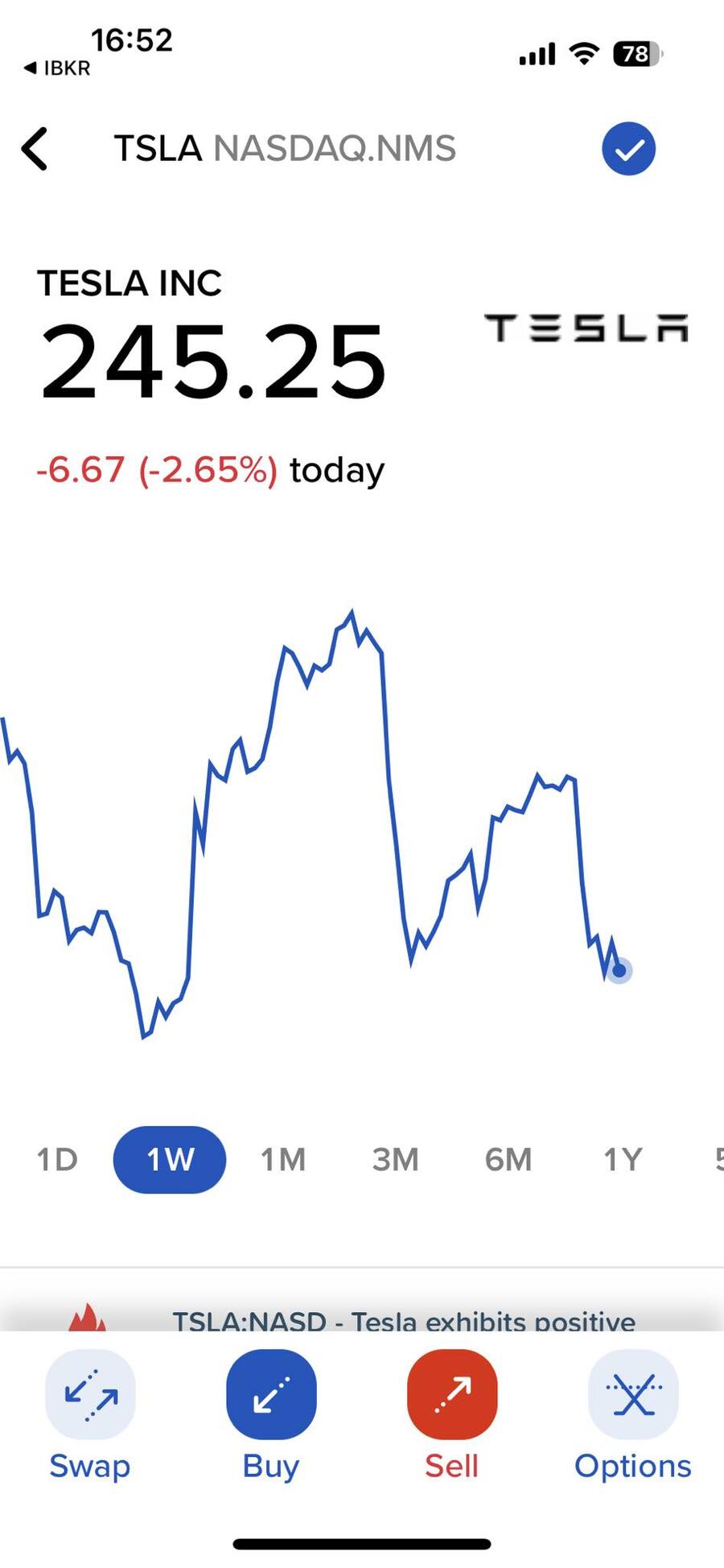Change chart to 6M range
Viewport: 724px width, 1568px height.
[508, 1160]
